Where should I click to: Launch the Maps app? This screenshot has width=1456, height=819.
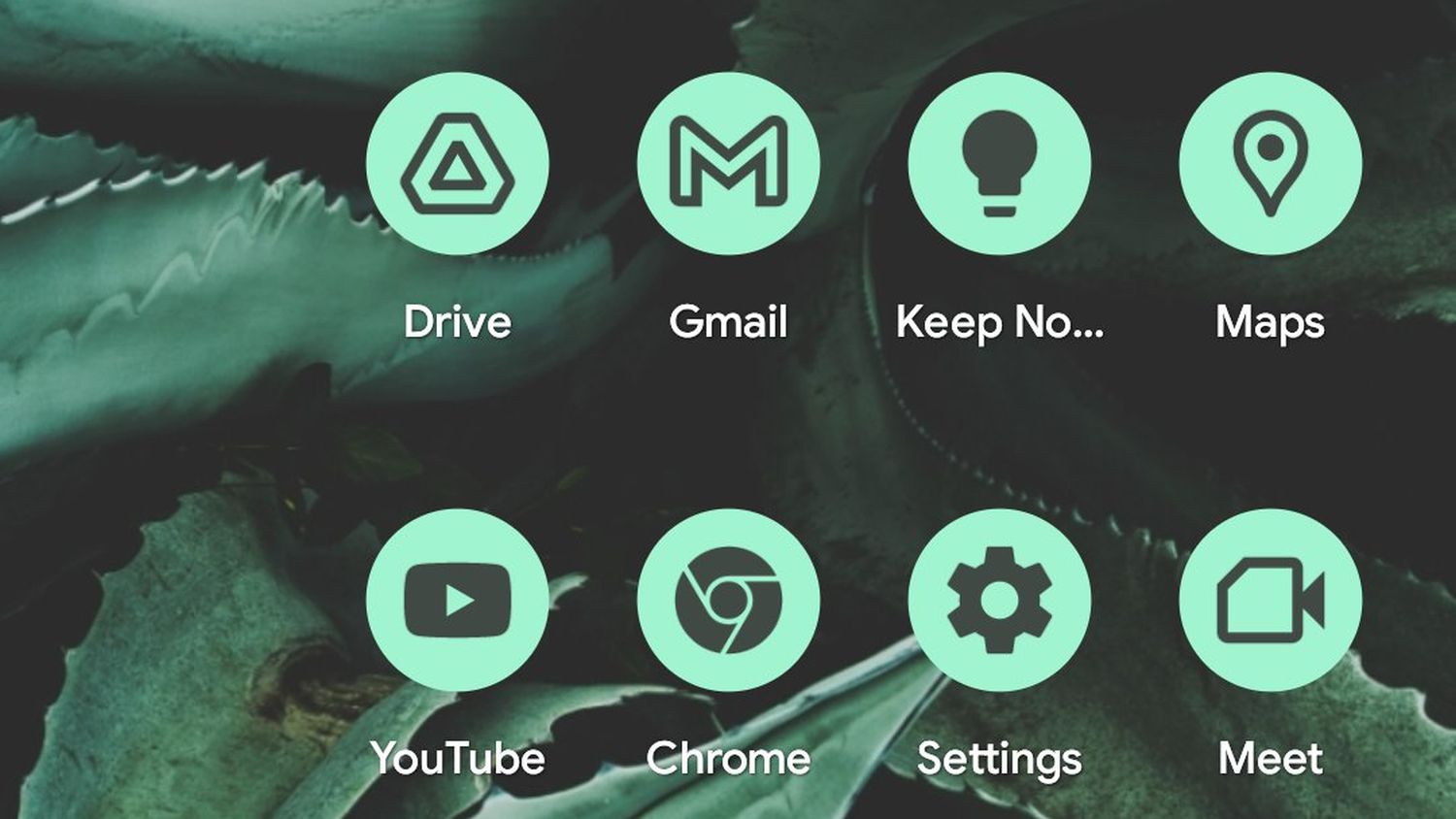(x=1270, y=163)
